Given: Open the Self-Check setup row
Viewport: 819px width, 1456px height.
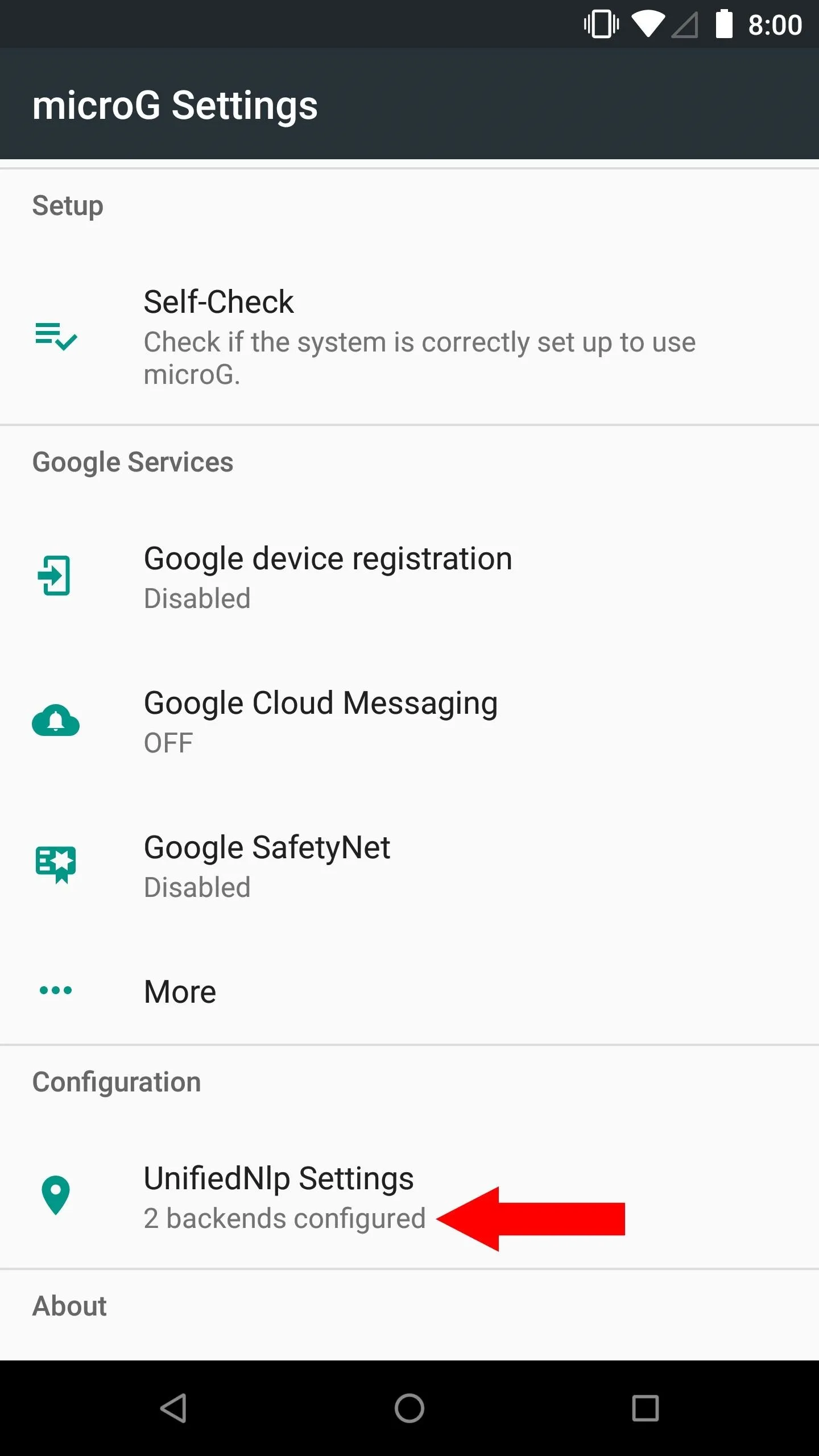Looking at the screenshot, I should click(409, 337).
